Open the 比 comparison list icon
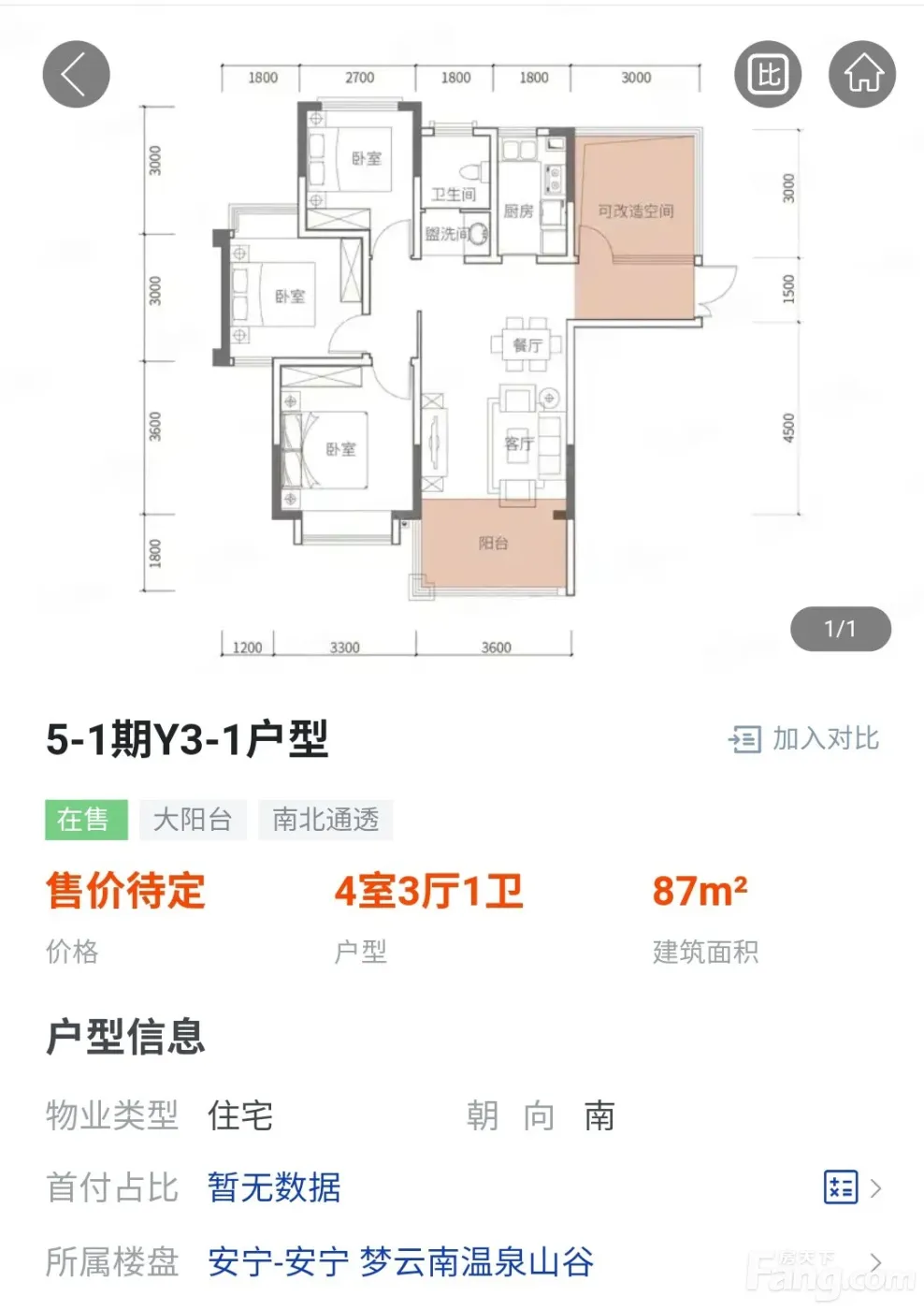Image resolution: width=924 pixels, height=1310 pixels. (x=768, y=75)
